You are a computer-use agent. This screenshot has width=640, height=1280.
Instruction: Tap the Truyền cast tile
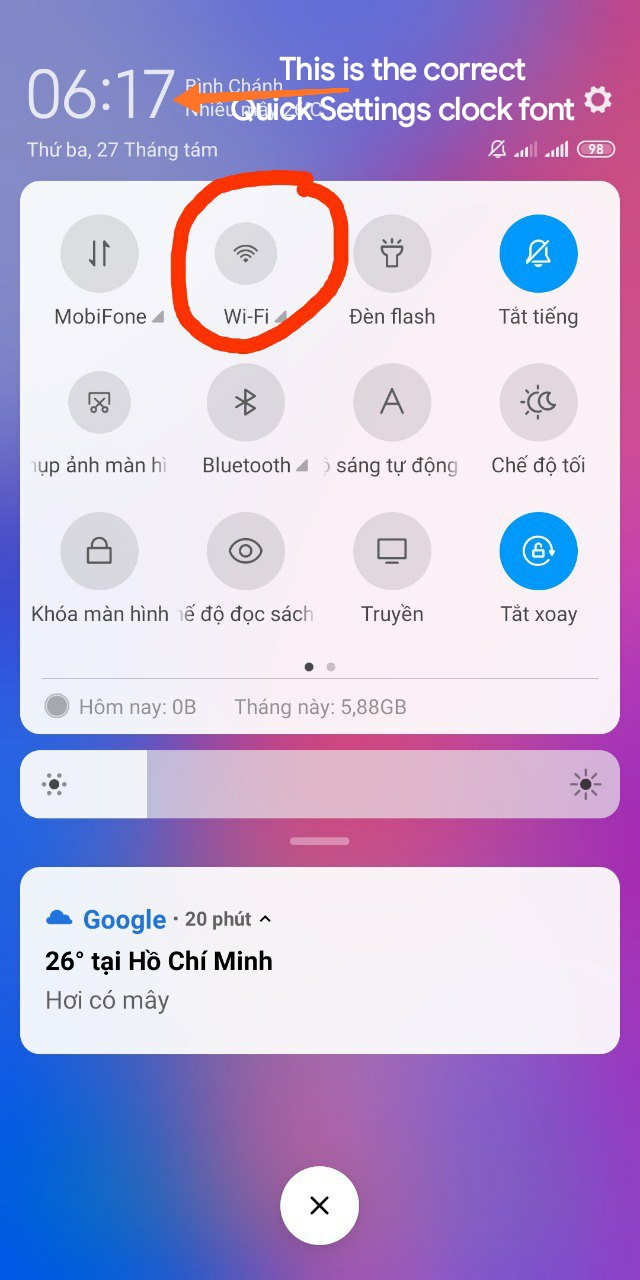tap(392, 551)
